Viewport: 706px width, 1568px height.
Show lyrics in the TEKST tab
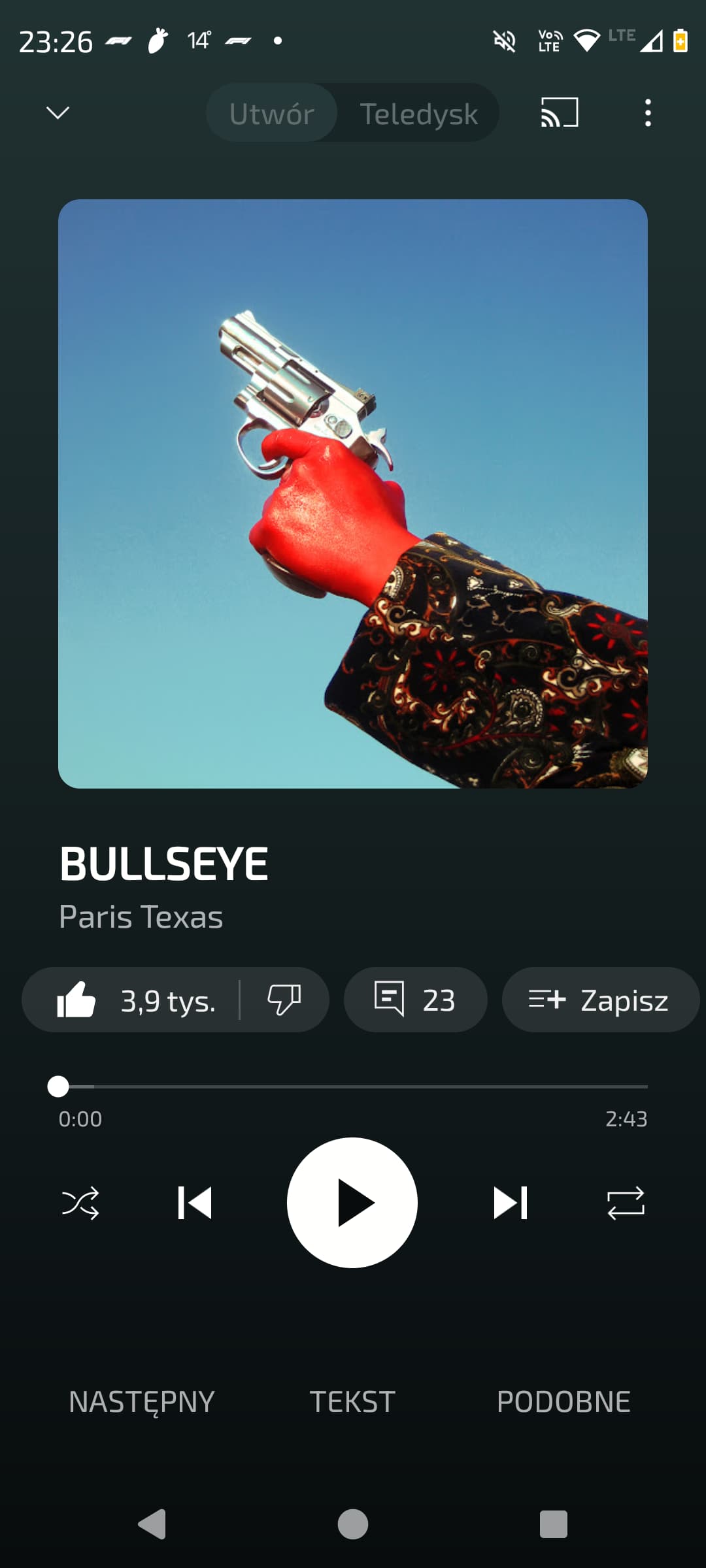pyautogui.click(x=352, y=1401)
